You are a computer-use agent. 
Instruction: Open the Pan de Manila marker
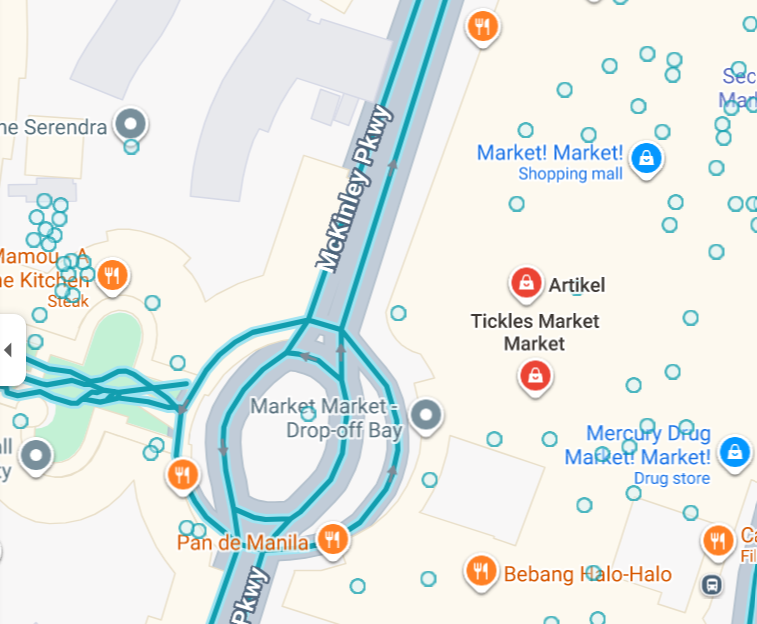pos(333,540)
